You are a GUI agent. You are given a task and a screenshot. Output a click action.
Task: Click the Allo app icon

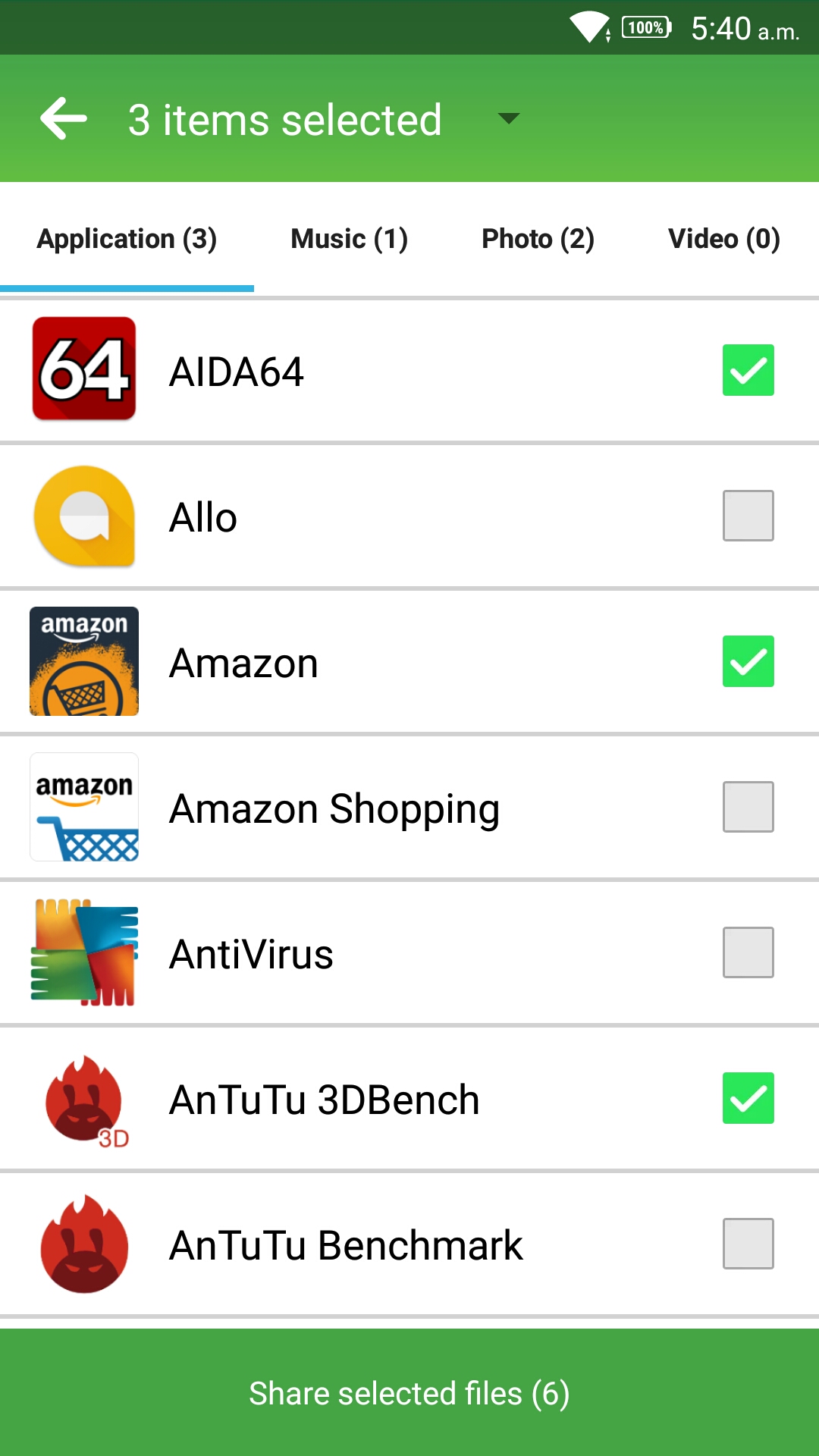point(83,516)
